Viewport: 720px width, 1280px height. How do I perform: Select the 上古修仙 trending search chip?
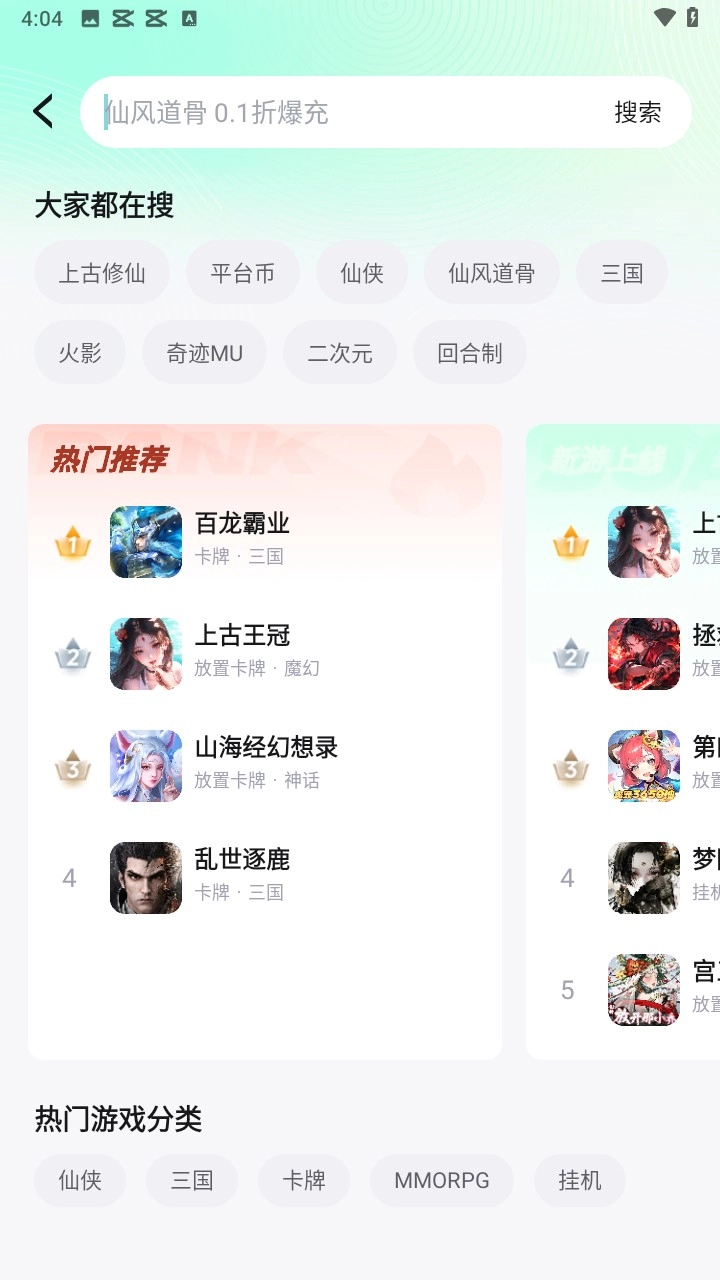pyautogui.click(x=102, y=273)
